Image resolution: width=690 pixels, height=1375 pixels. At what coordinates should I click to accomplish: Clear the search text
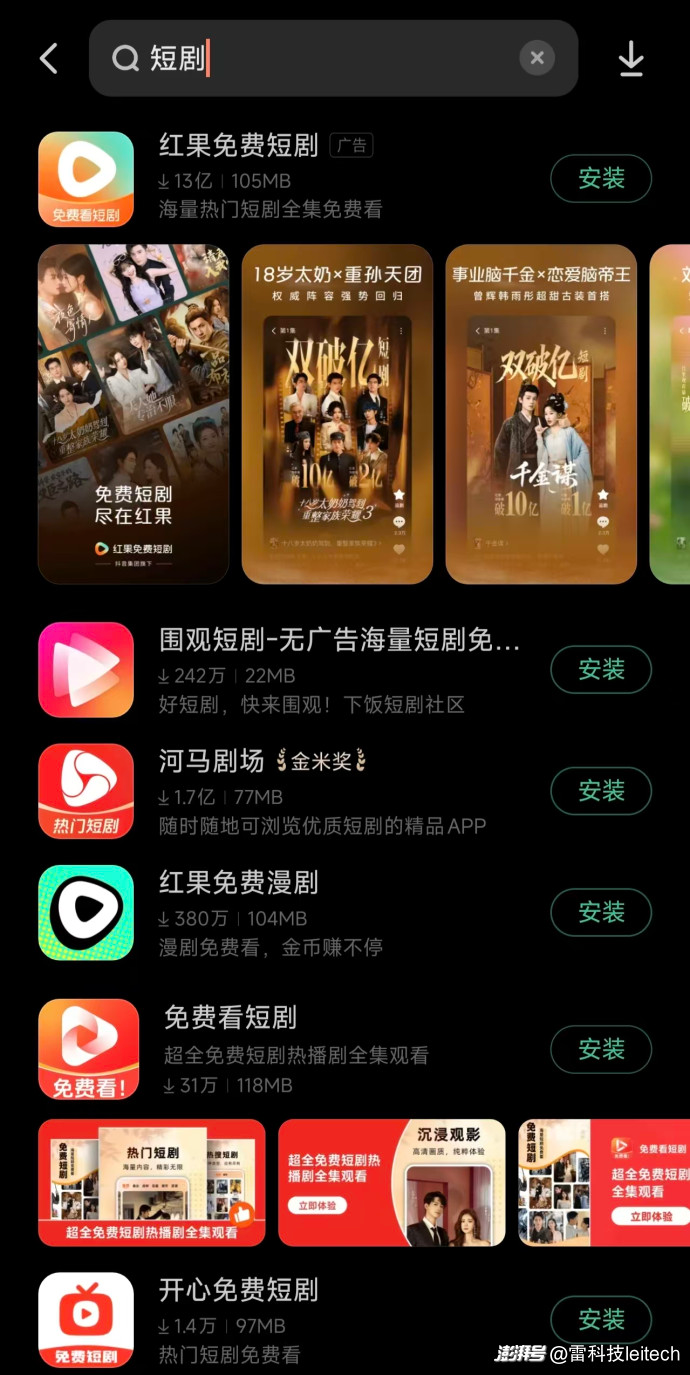click(537, 59)
